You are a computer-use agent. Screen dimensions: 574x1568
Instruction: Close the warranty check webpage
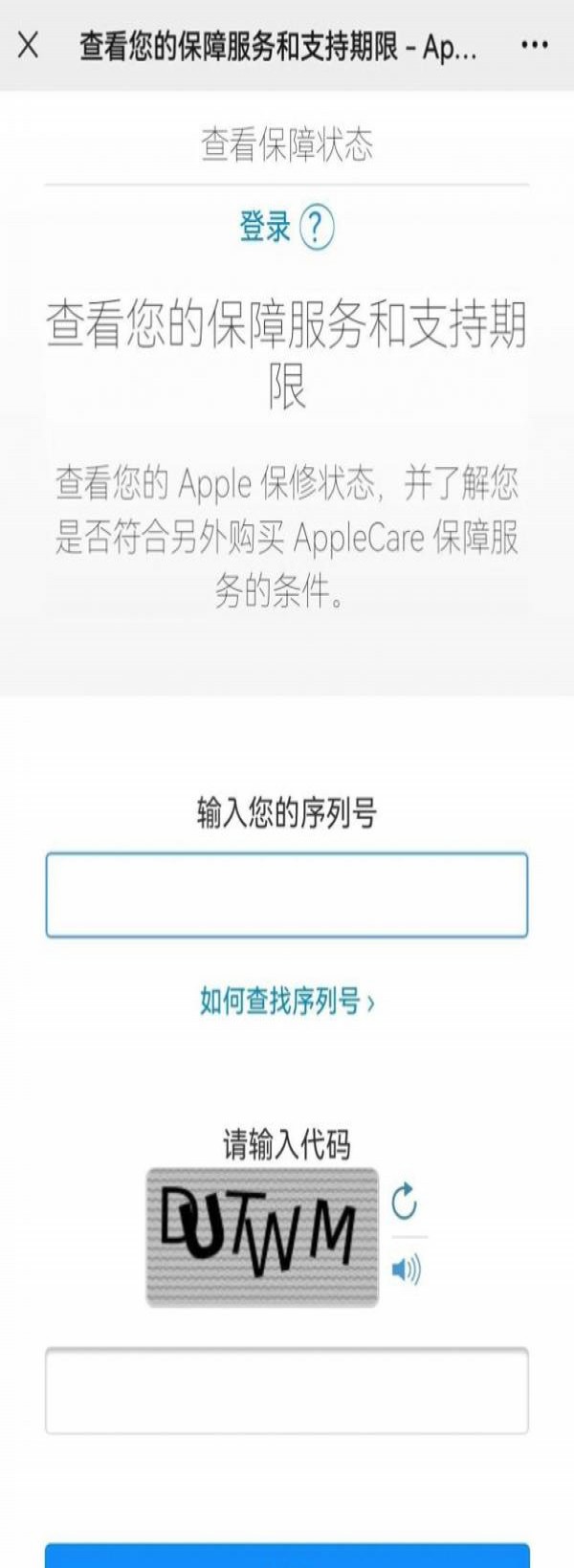pos(29,44)
